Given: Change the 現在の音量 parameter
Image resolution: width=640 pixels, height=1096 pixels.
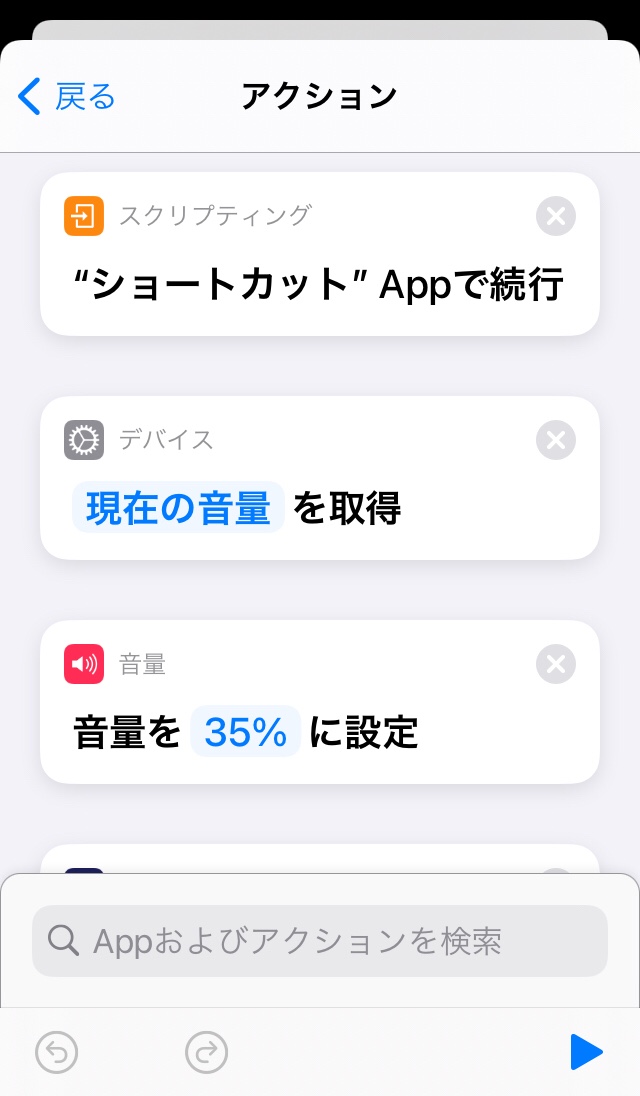Looking at the screenshot, I should click(178, 509).
